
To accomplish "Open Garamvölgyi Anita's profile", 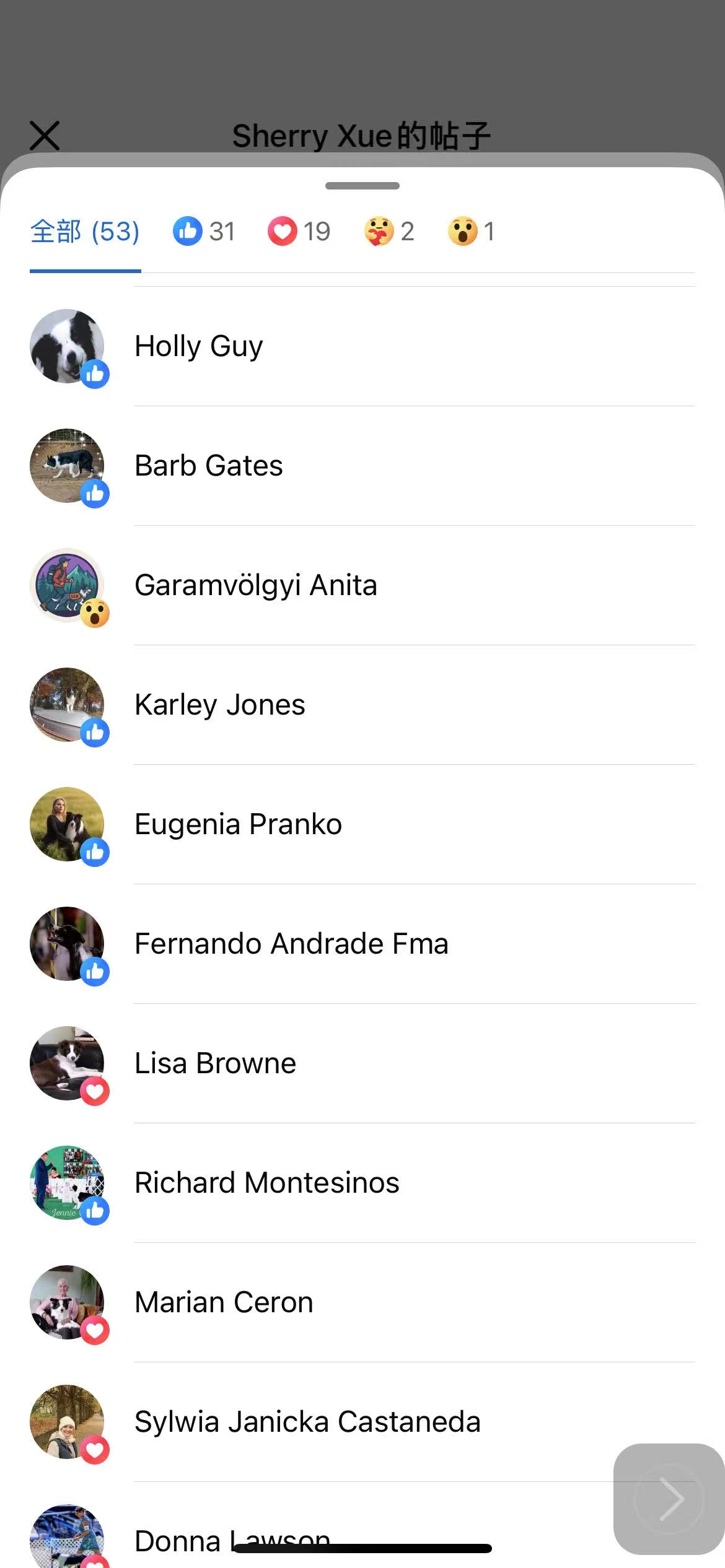I will coord(255,585).
